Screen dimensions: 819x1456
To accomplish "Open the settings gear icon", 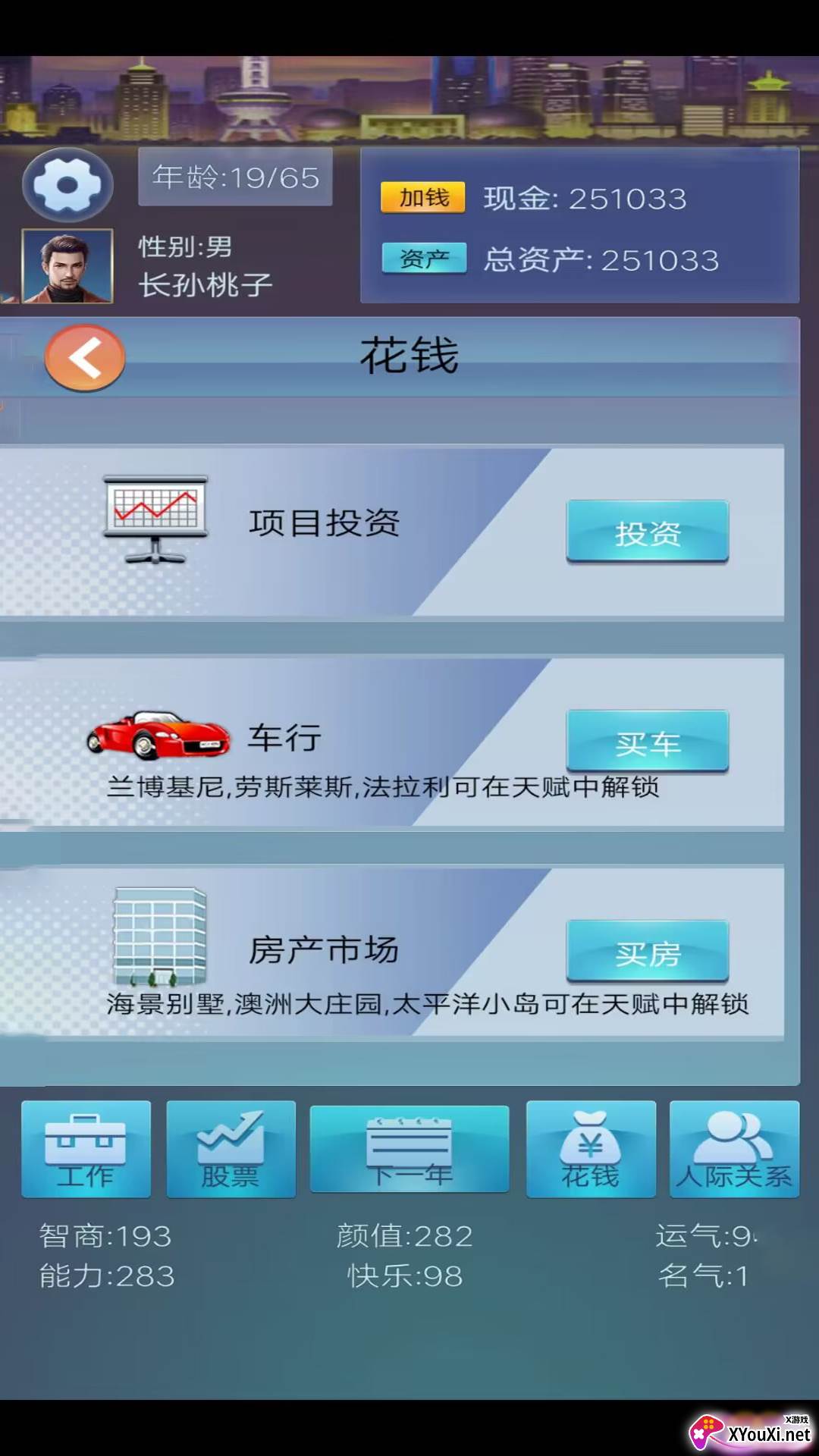I will click(x=67, y=185).
